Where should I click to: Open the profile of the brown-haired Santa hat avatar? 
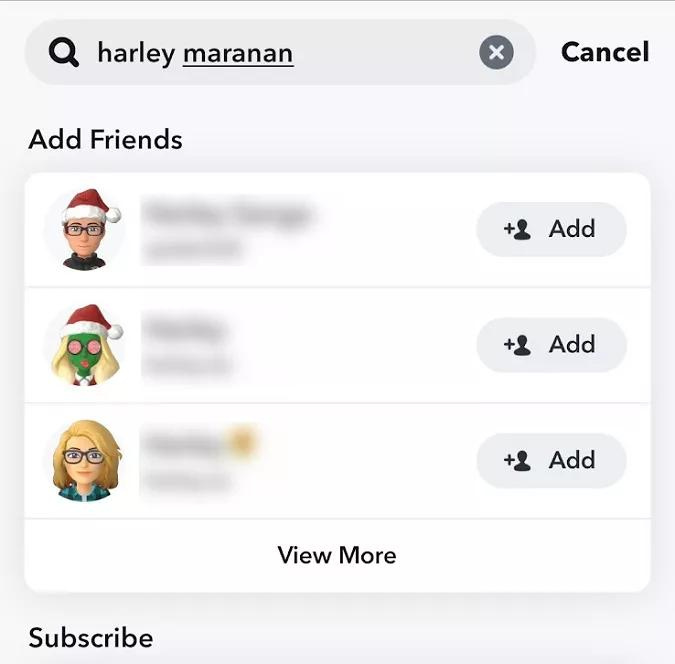tap(86, 230)
